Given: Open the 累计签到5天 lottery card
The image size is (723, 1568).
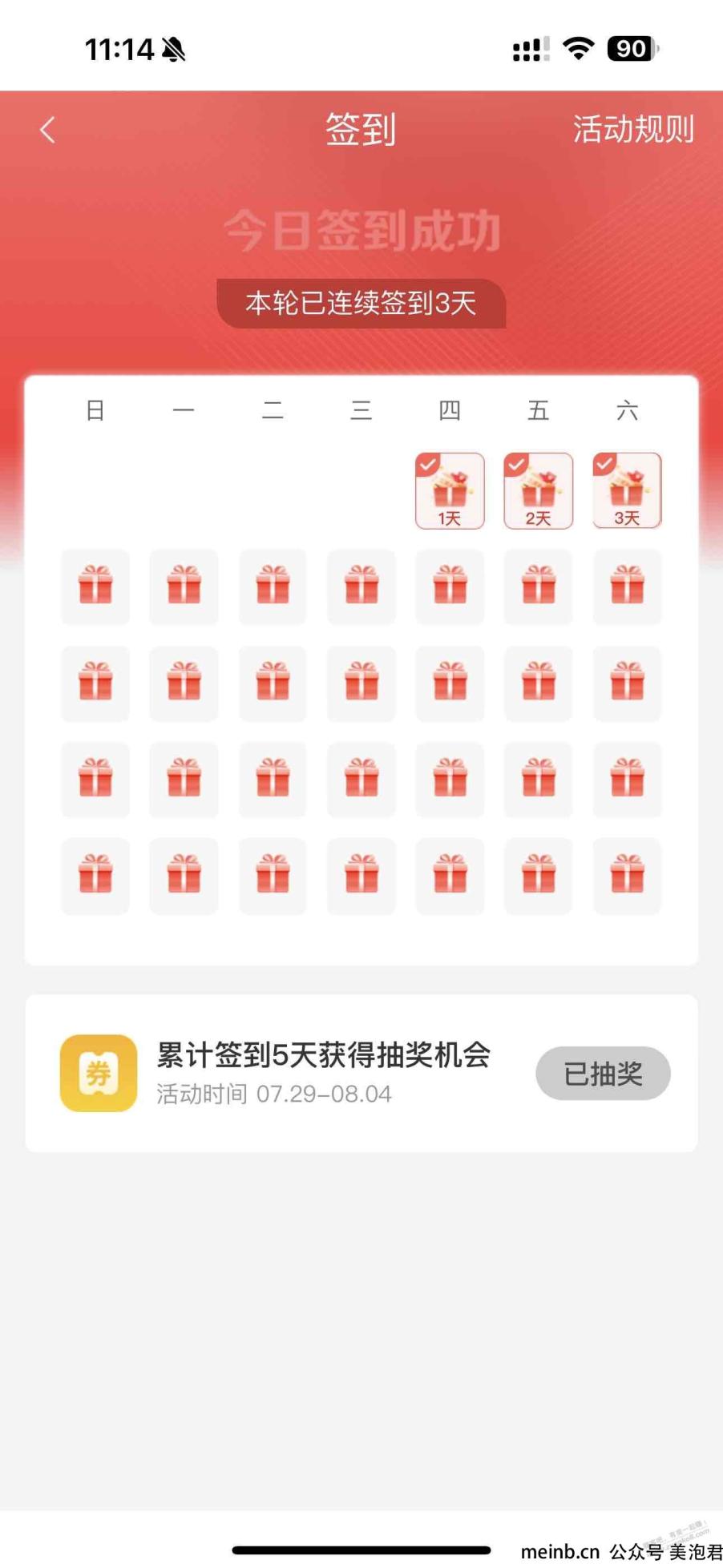Looking at the screenshot, I should (361, 1073).
